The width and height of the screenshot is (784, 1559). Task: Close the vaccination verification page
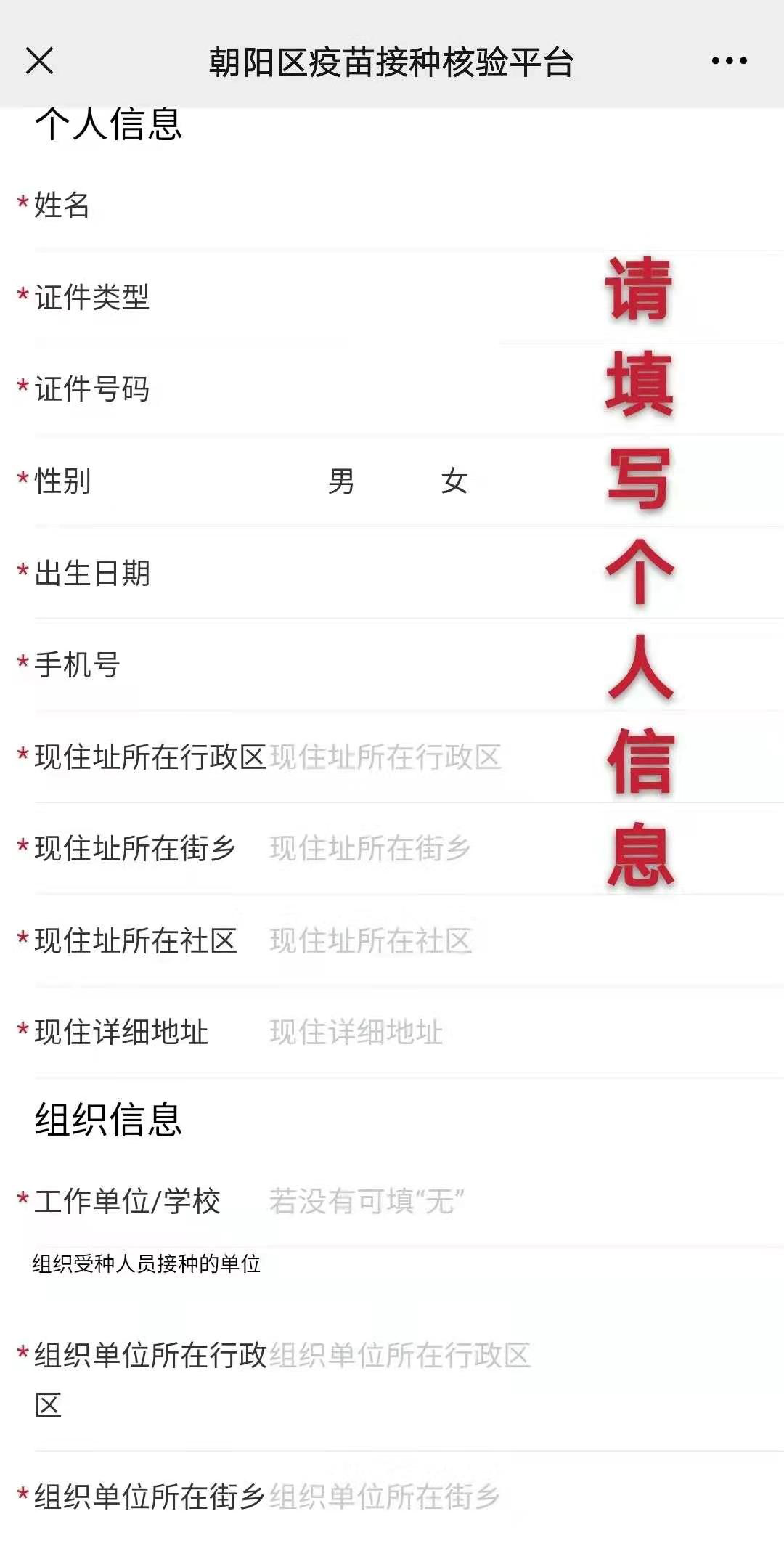40,61
